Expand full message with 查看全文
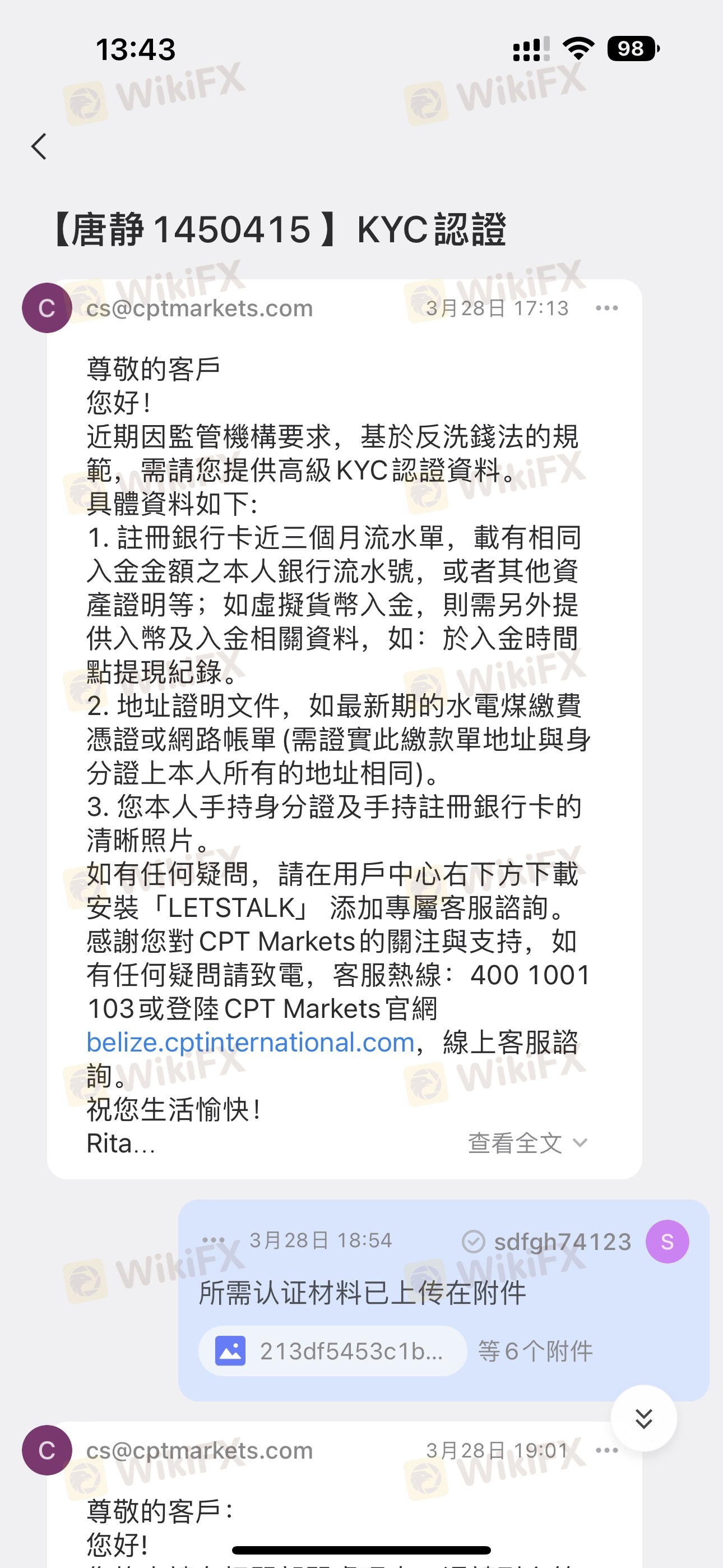 click(x=527, y=1143)
